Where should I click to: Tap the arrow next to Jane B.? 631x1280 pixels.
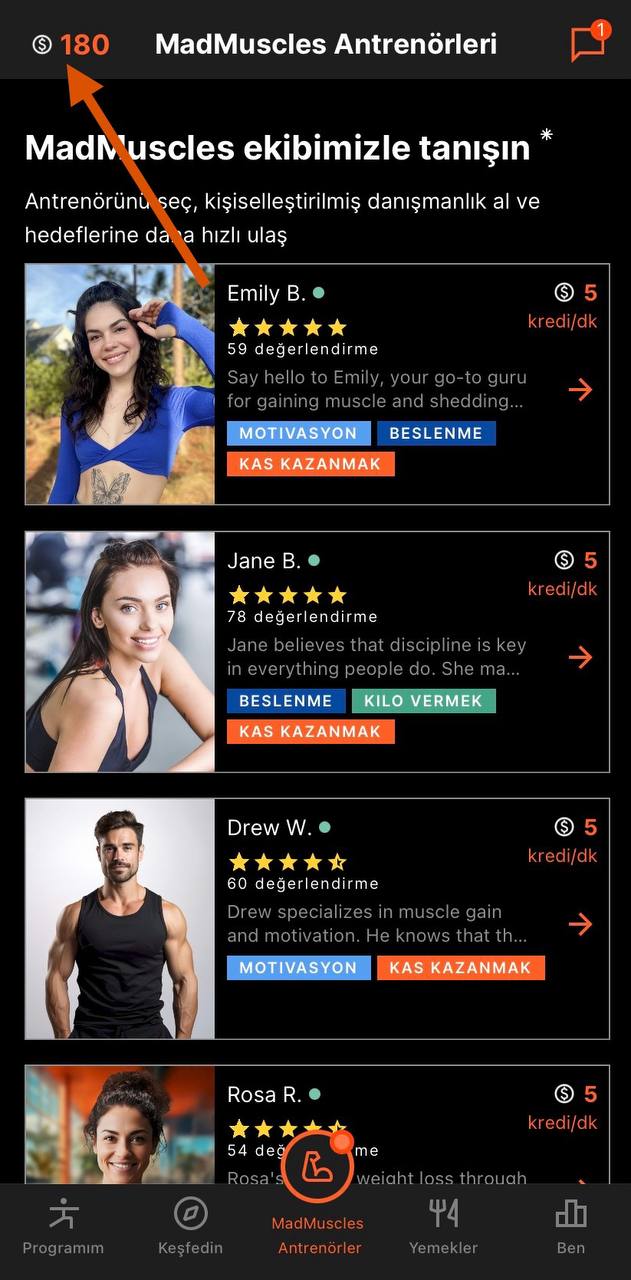point(580,657)
